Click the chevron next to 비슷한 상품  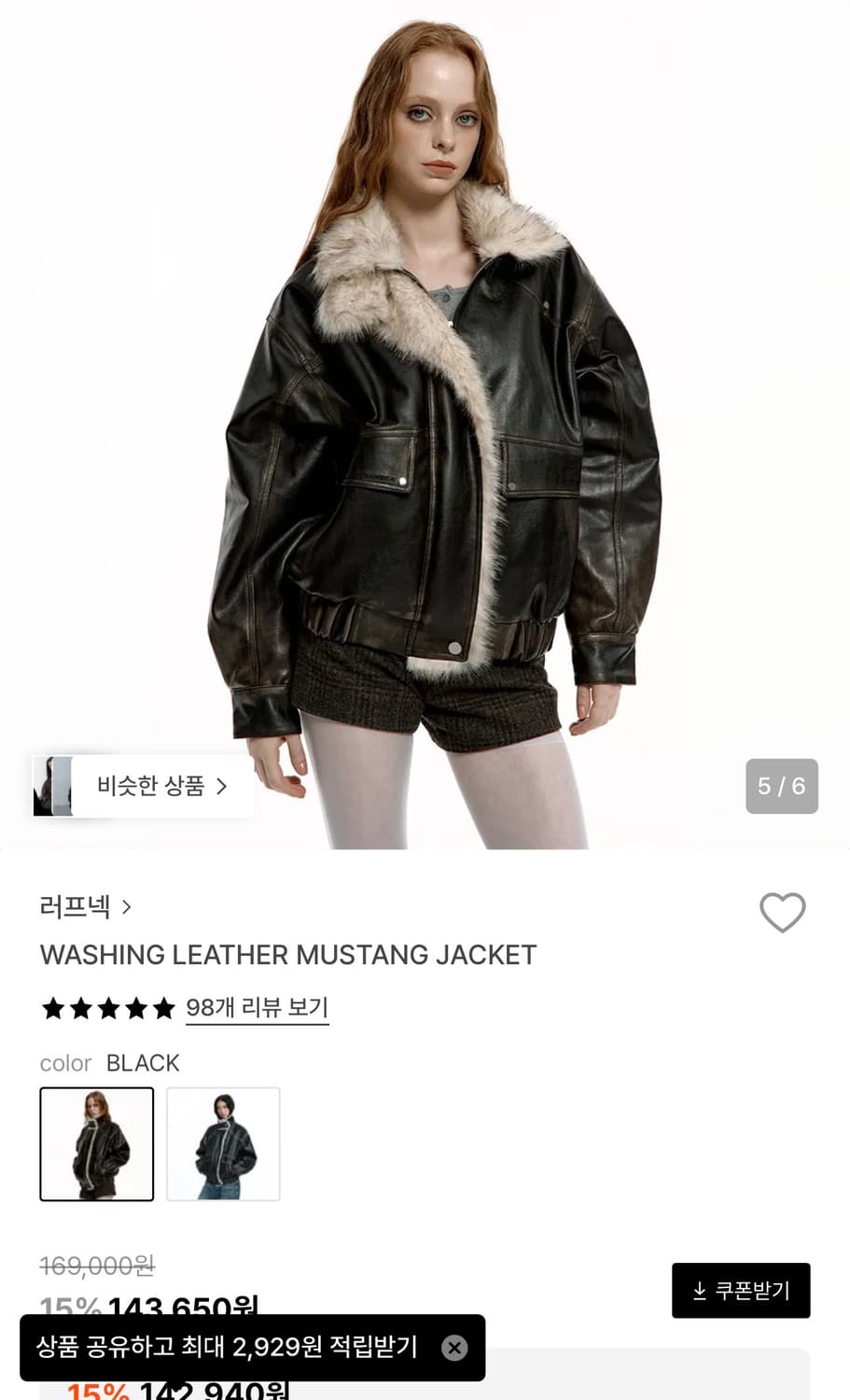[222, 787]
